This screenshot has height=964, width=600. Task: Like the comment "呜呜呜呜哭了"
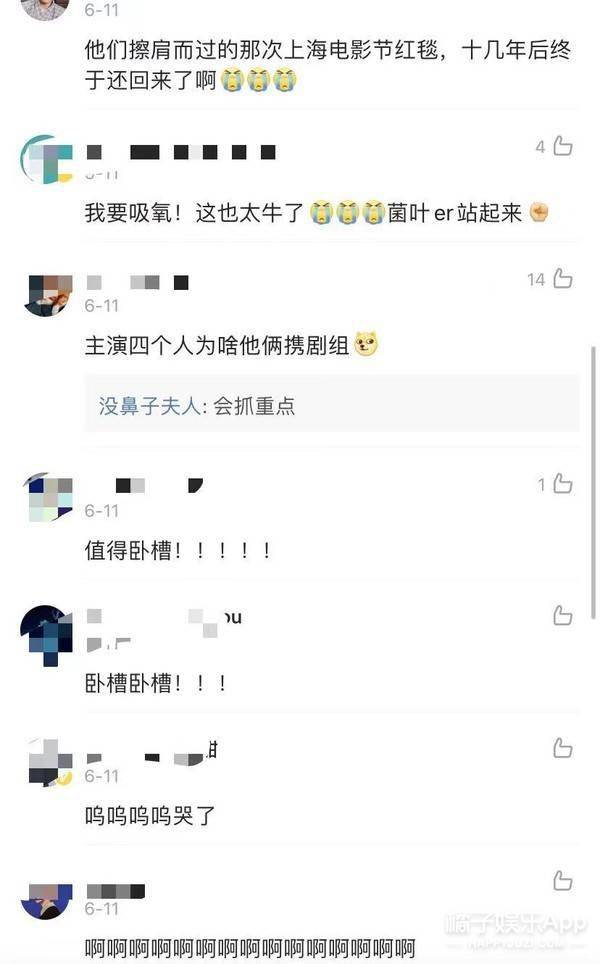pos(563,748)
